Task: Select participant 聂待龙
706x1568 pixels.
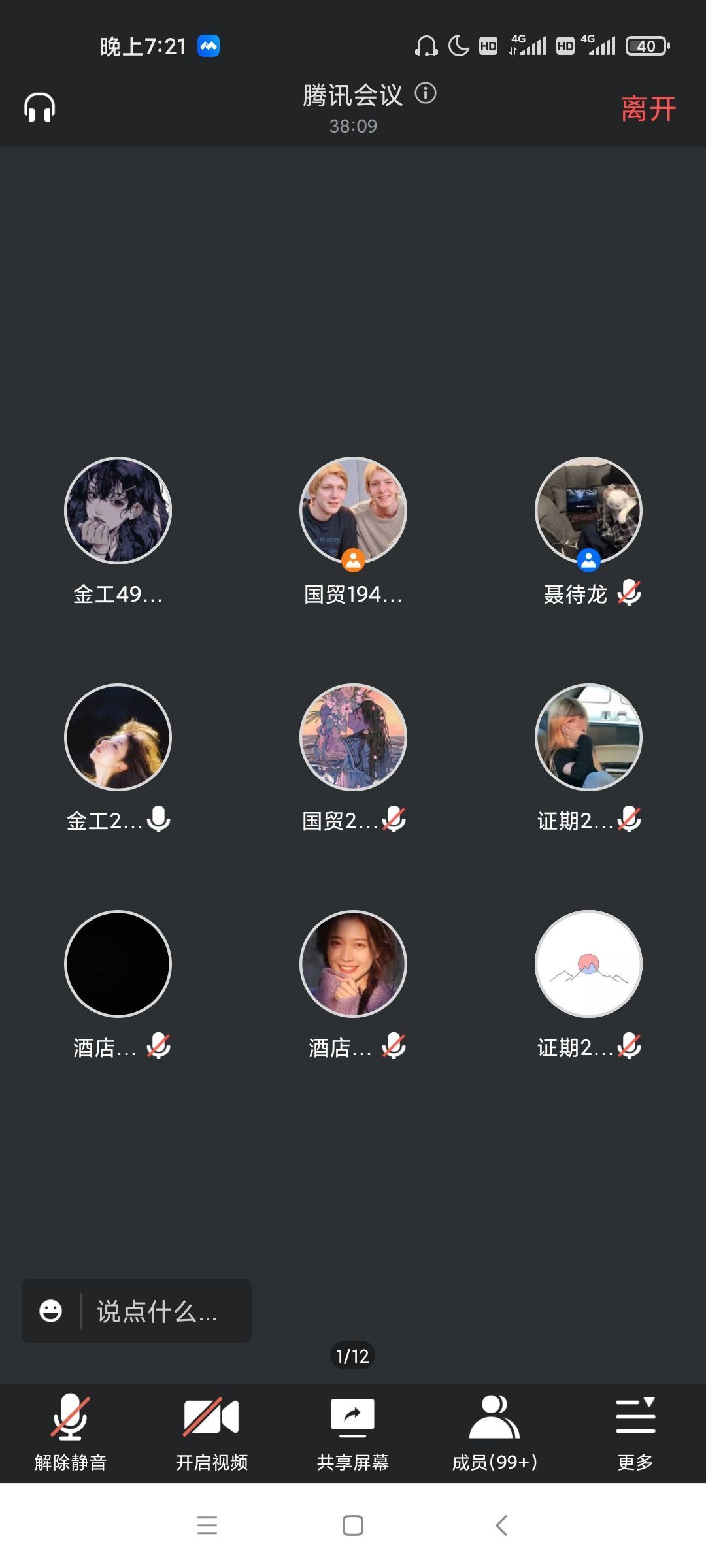Action: pyautogui.click(x=588, y=511)
